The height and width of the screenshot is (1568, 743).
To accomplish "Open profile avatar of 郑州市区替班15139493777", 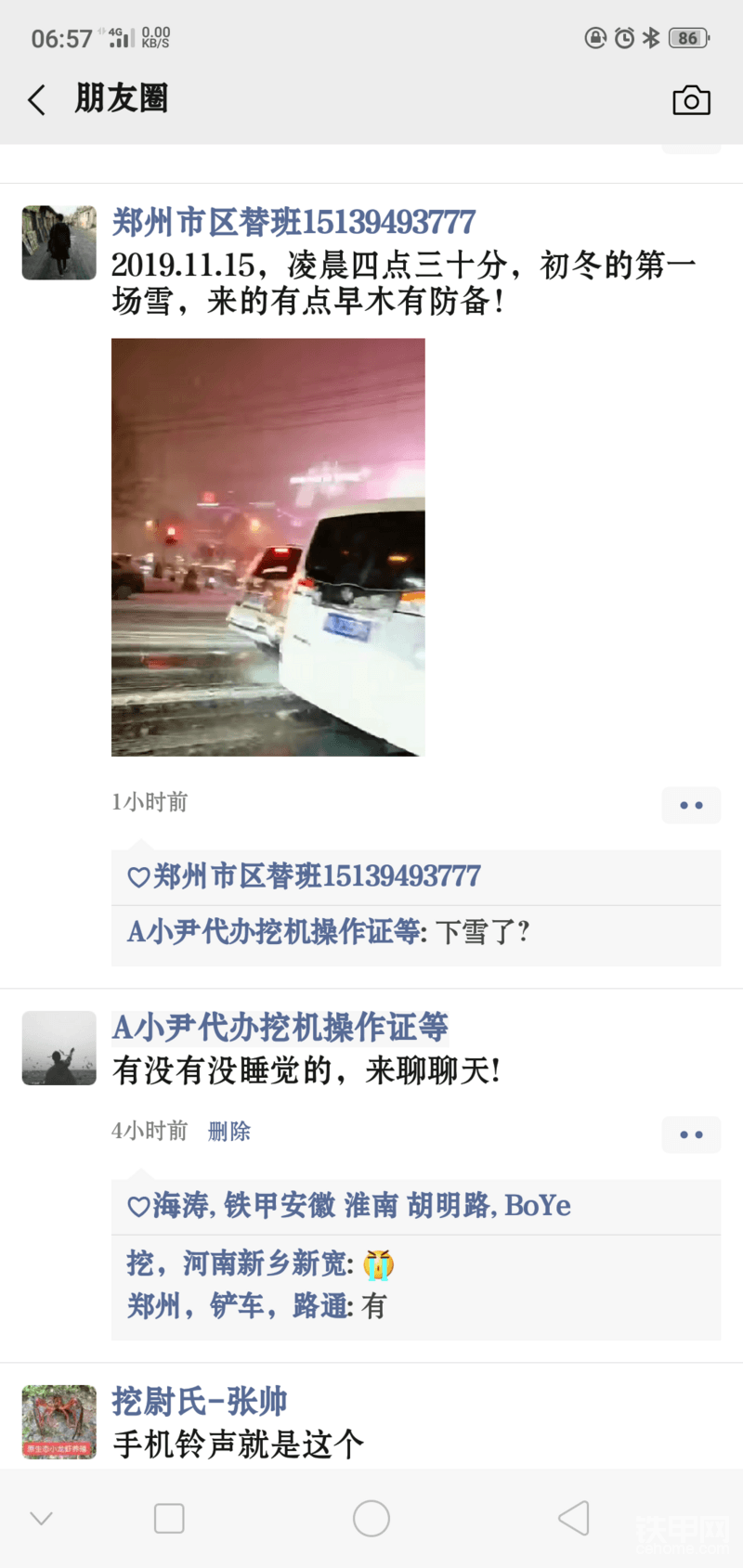I will [x=59, y=242].
